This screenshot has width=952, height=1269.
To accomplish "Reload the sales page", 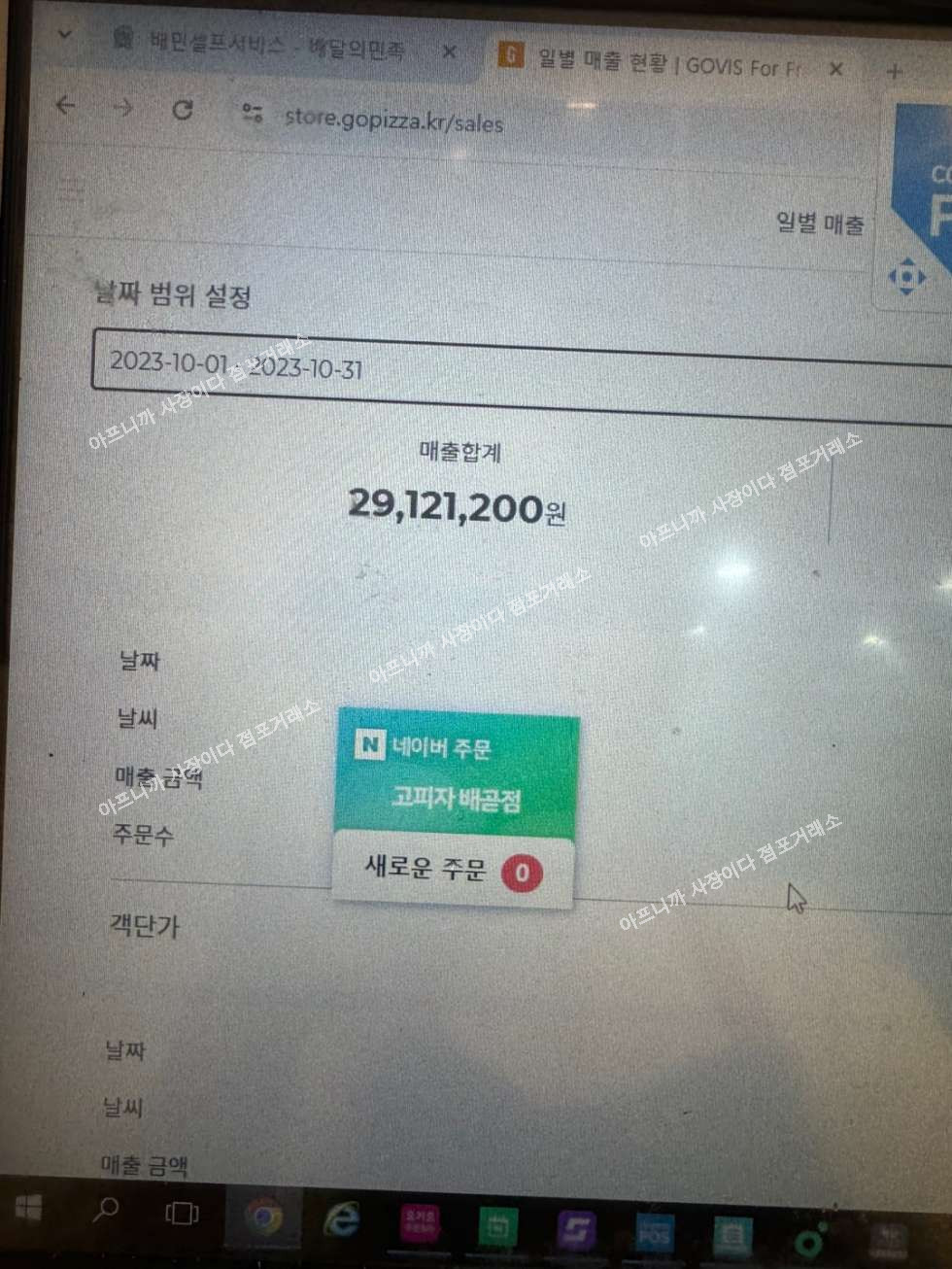I will pos(182,110).
